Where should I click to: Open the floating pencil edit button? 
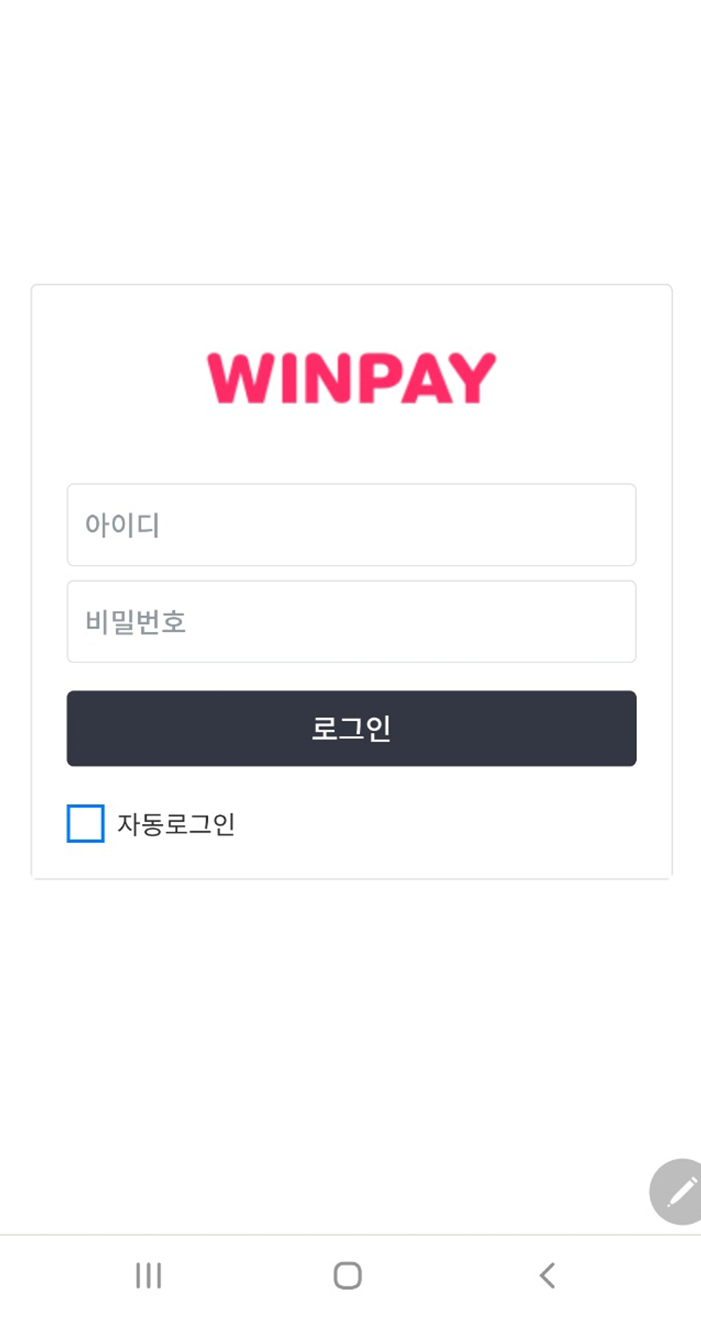(678, 1191)
